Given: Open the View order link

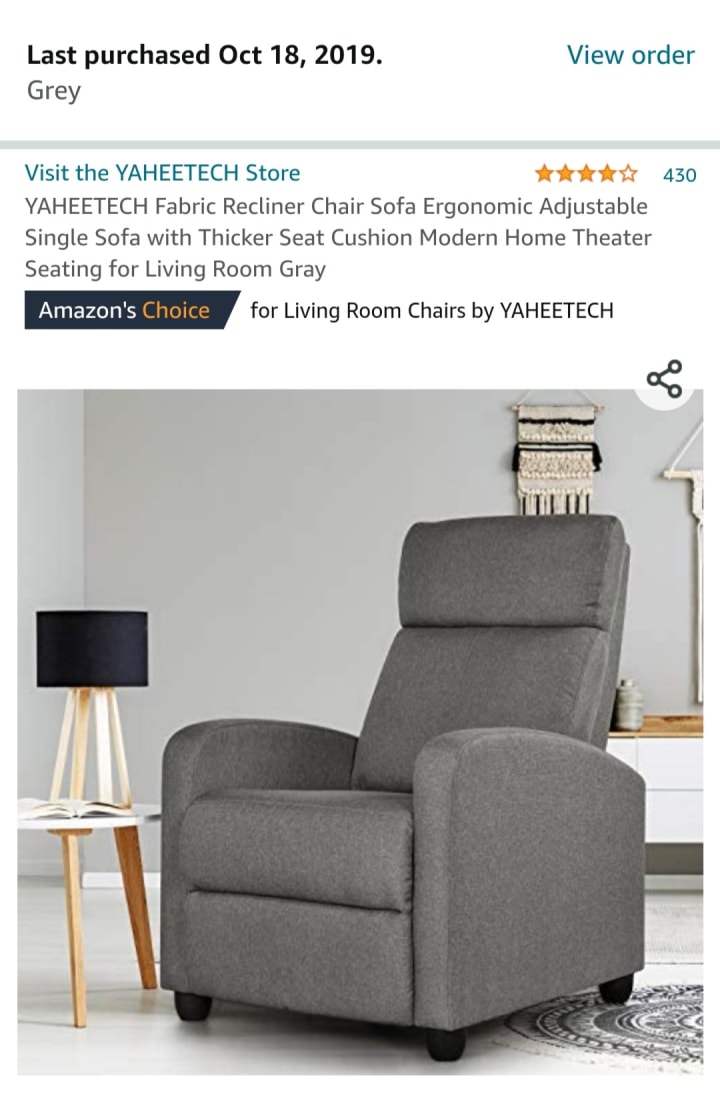Looking at the screenshot, I should 630,55.
